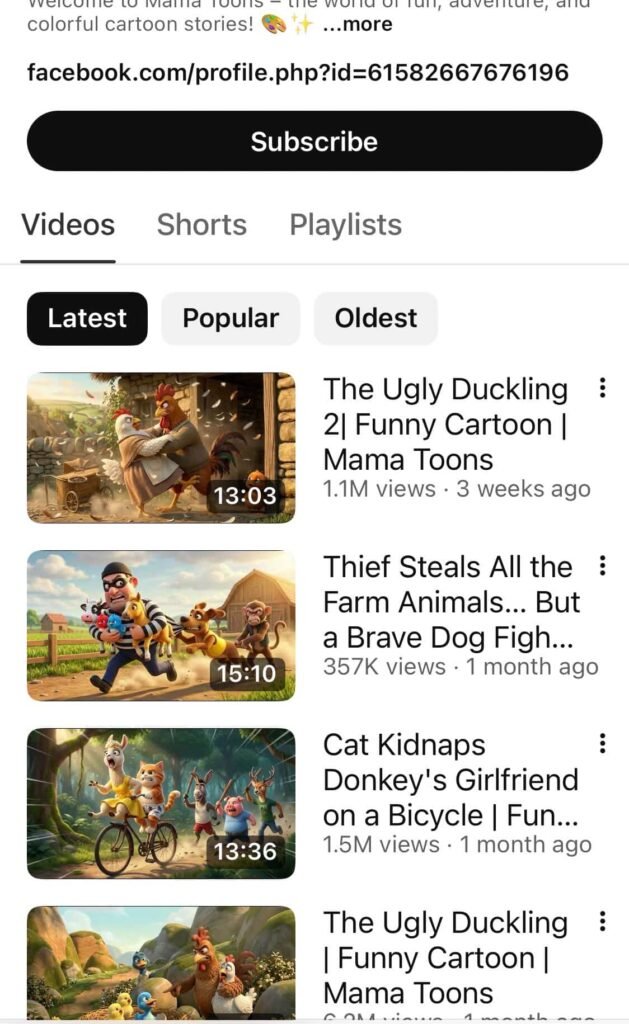Switch to the Playlists tab
The height and width of the screenshot is (1024, 629).
coord(345,225)
